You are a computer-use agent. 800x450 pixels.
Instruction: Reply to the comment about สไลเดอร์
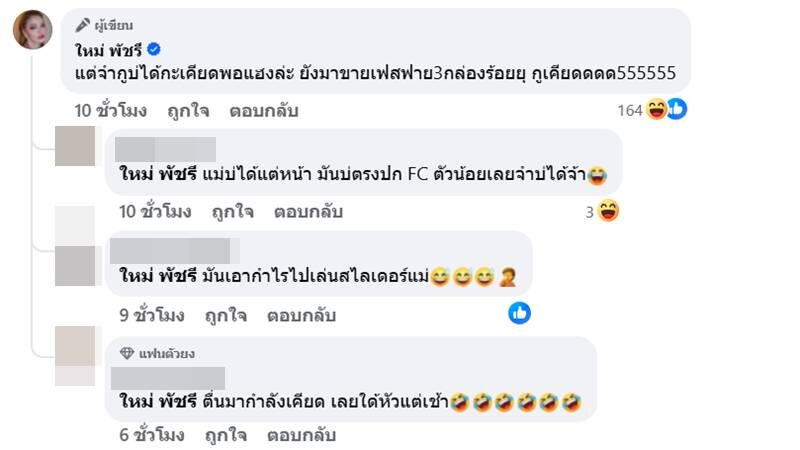tap(301, 315)
